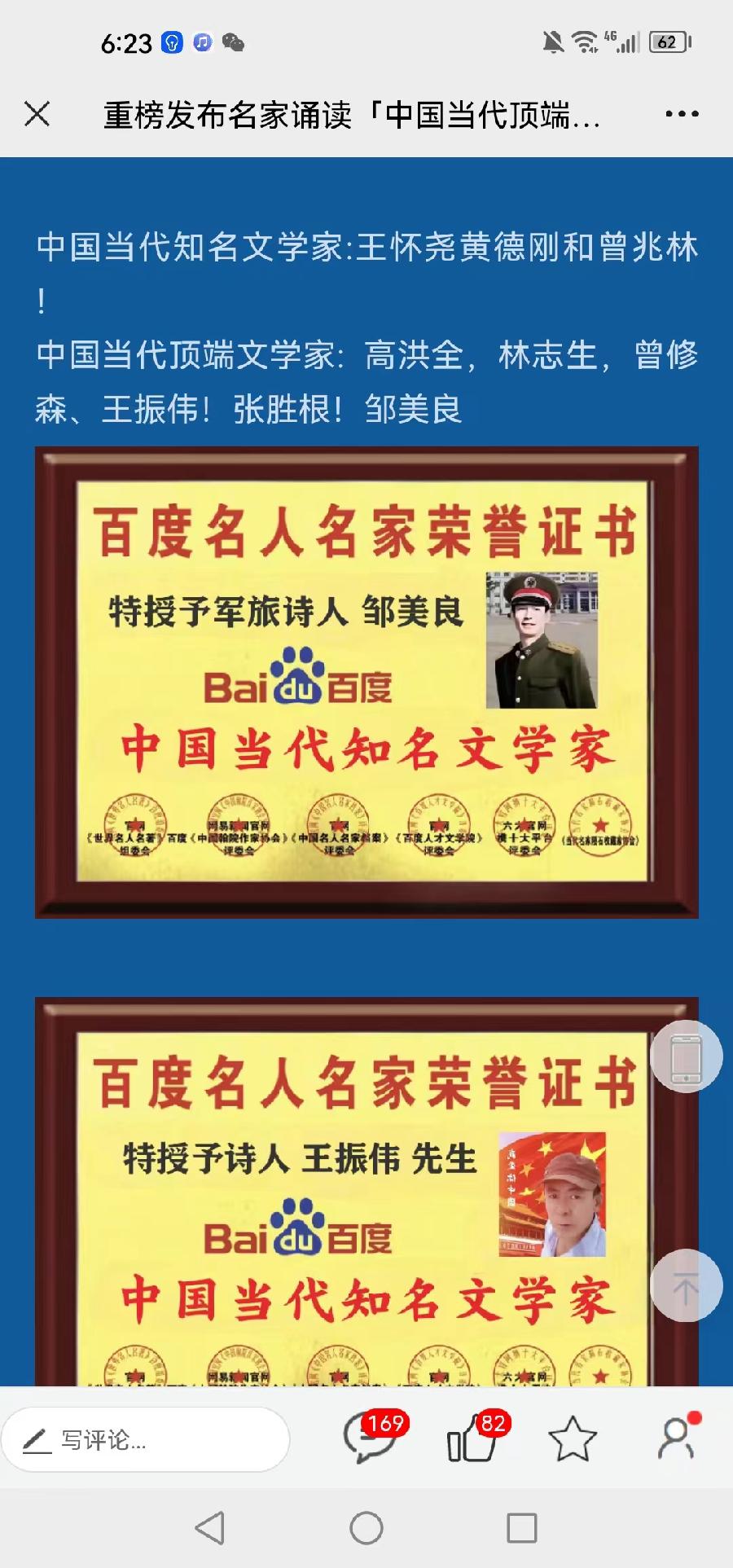Image resolution: width=733 pixels, height=1568 pixels.
Task: Tap the write comment field
Action: click(145, 1441)
